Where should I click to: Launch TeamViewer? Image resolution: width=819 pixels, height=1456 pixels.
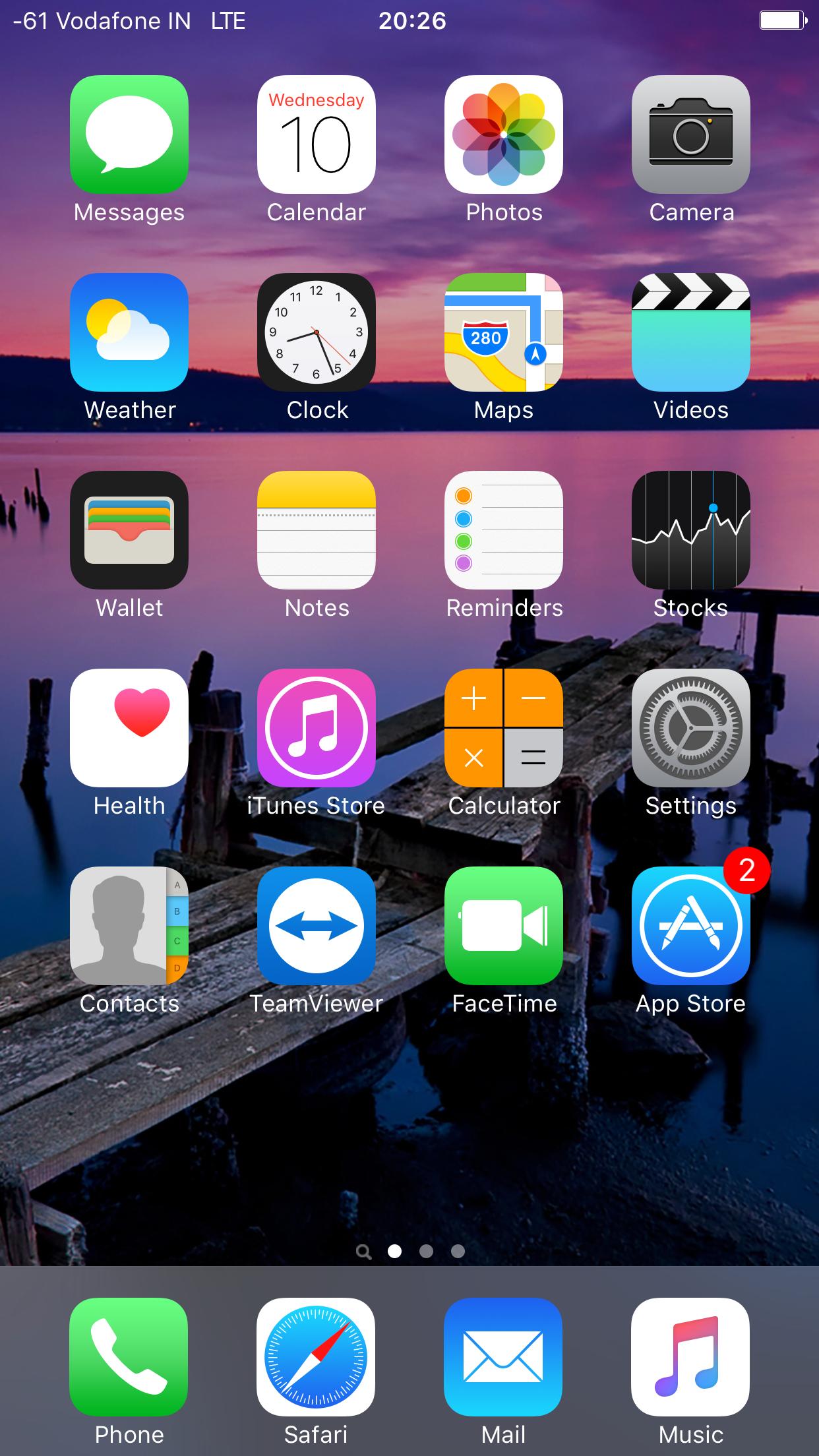tap(317, 926)
